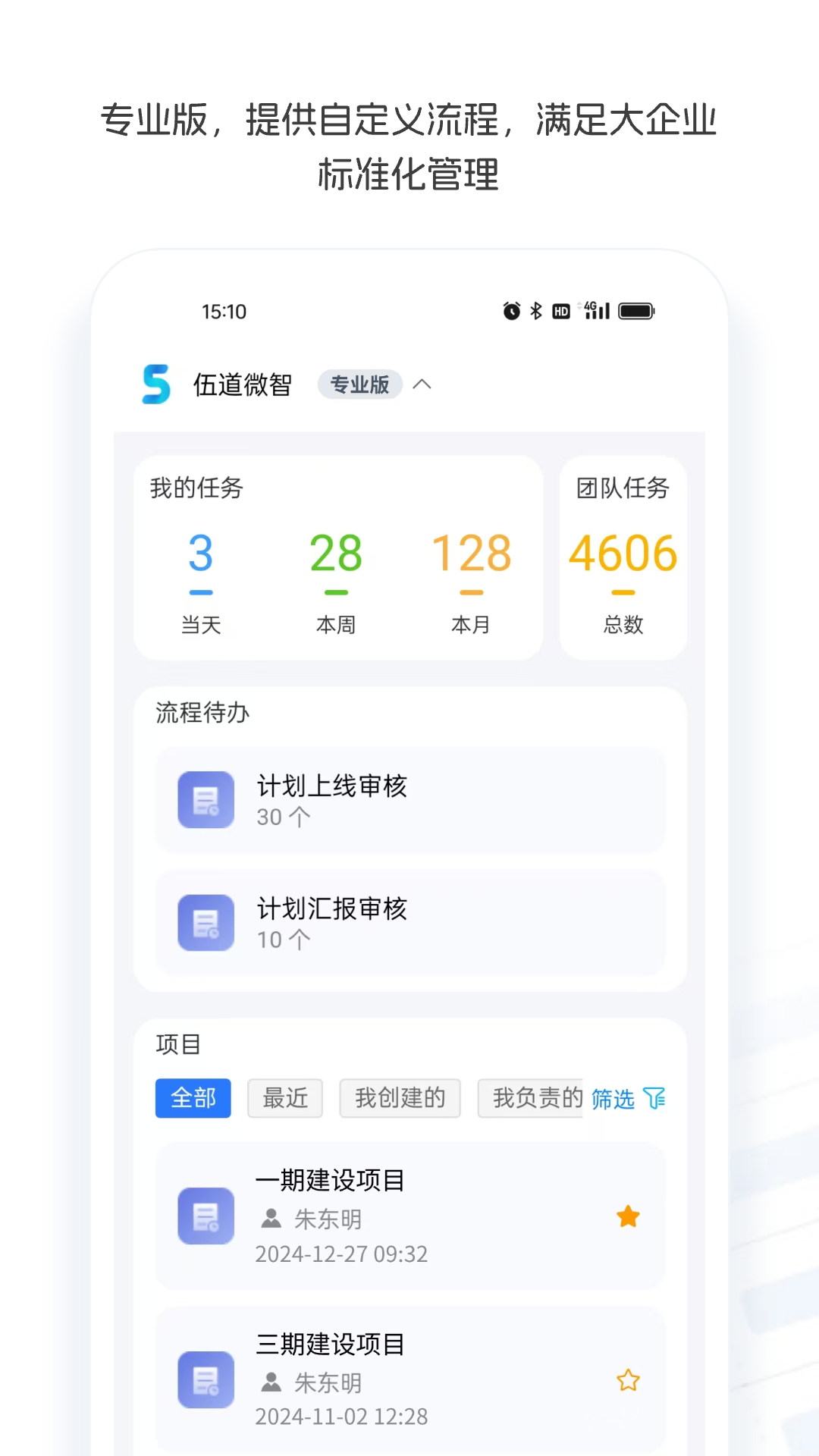Unfavorite 一期建设项目 via its filled star
This screenshot has height=1456, width=819.
(x=628, y=1216)
